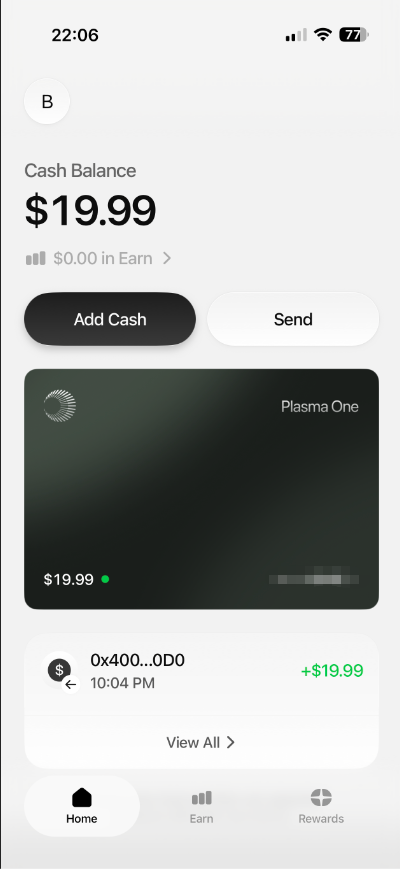Switch to the Earn tab
The width and height of the screenshot is (400, 869).
tap(201, 806)
